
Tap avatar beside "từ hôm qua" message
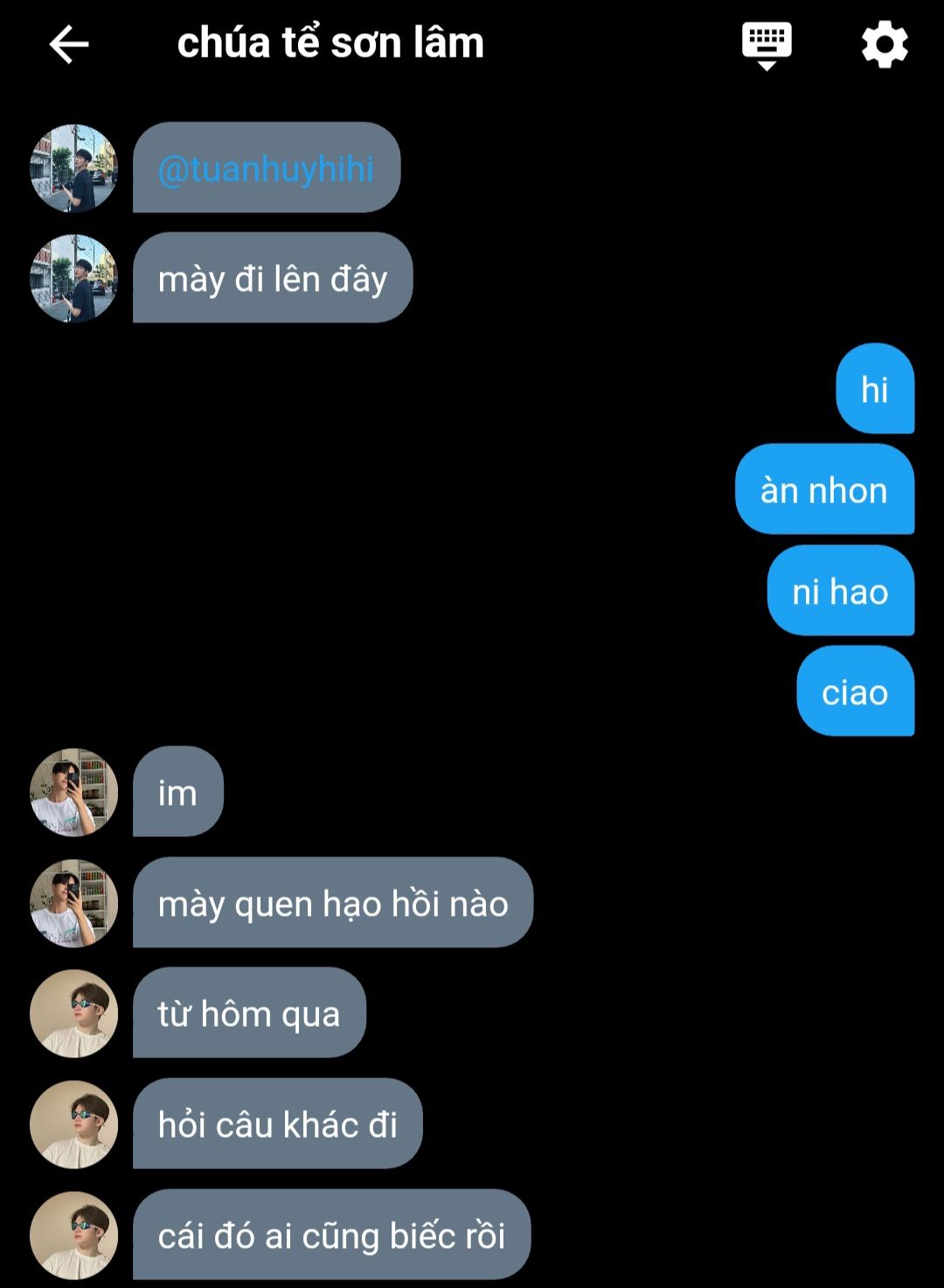click(x=73, y=1014)
